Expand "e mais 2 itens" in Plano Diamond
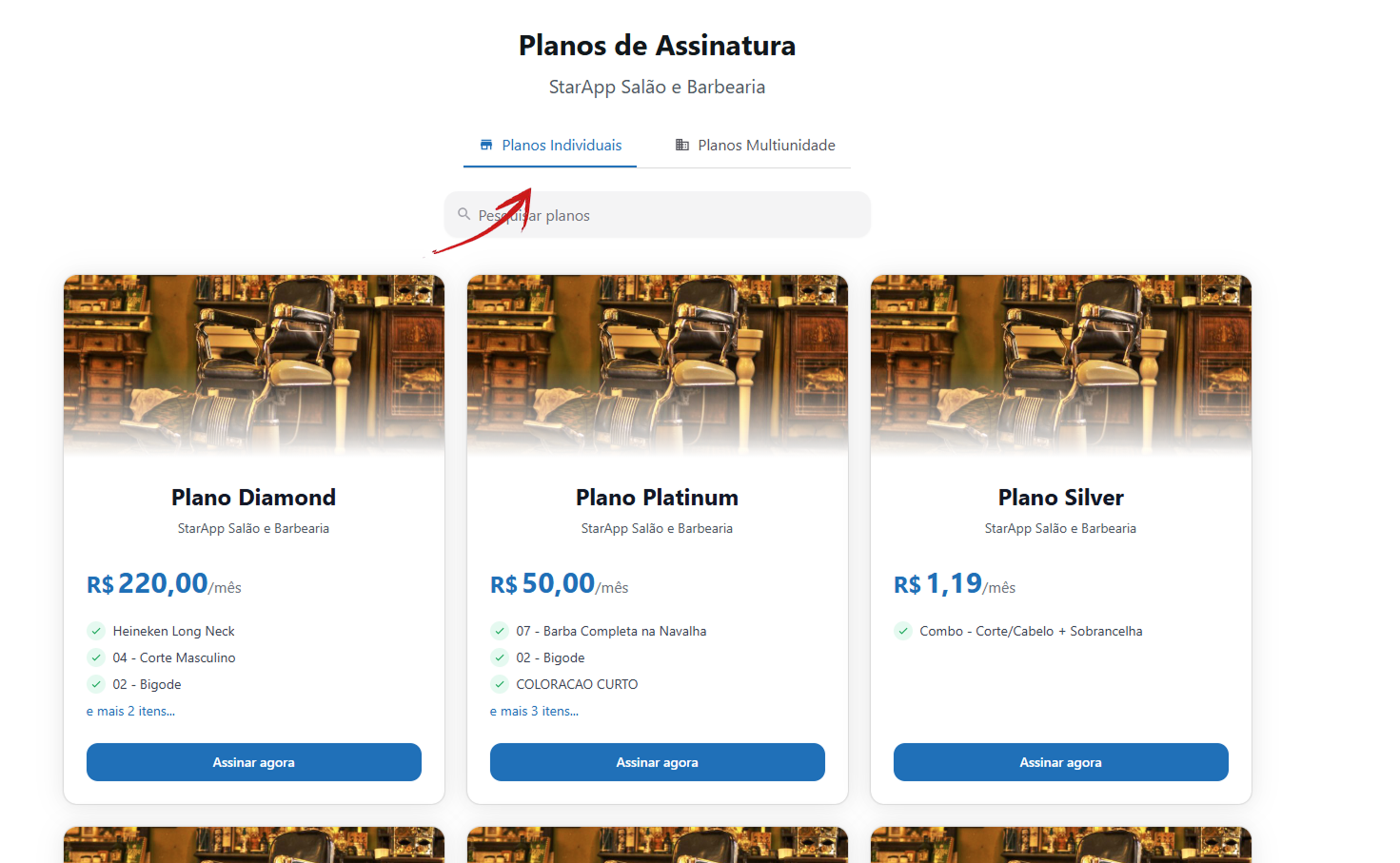The height and width of the screenshot is (863, 1400). click(130, 711)
